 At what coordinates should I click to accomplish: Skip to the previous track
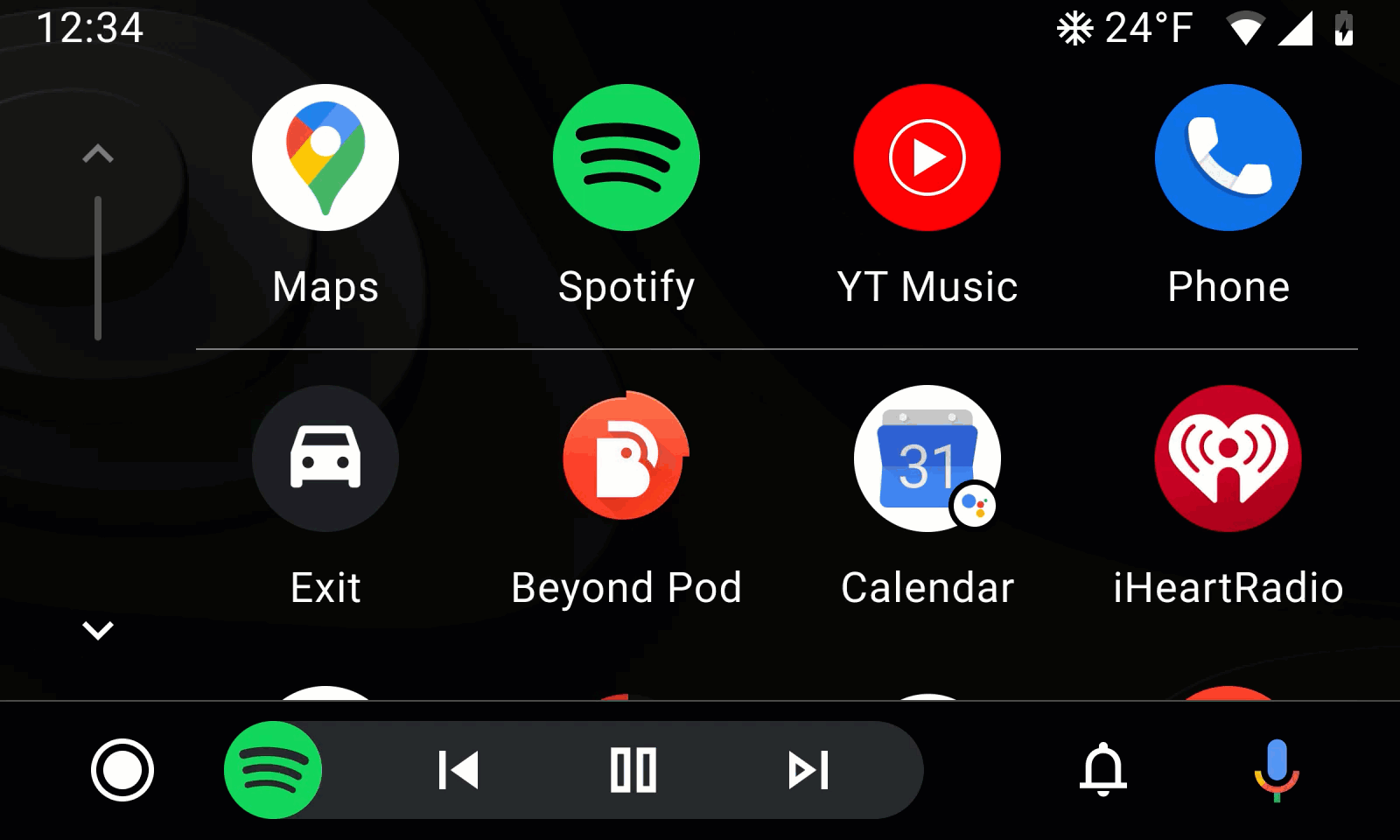click(x=458, y=770)
